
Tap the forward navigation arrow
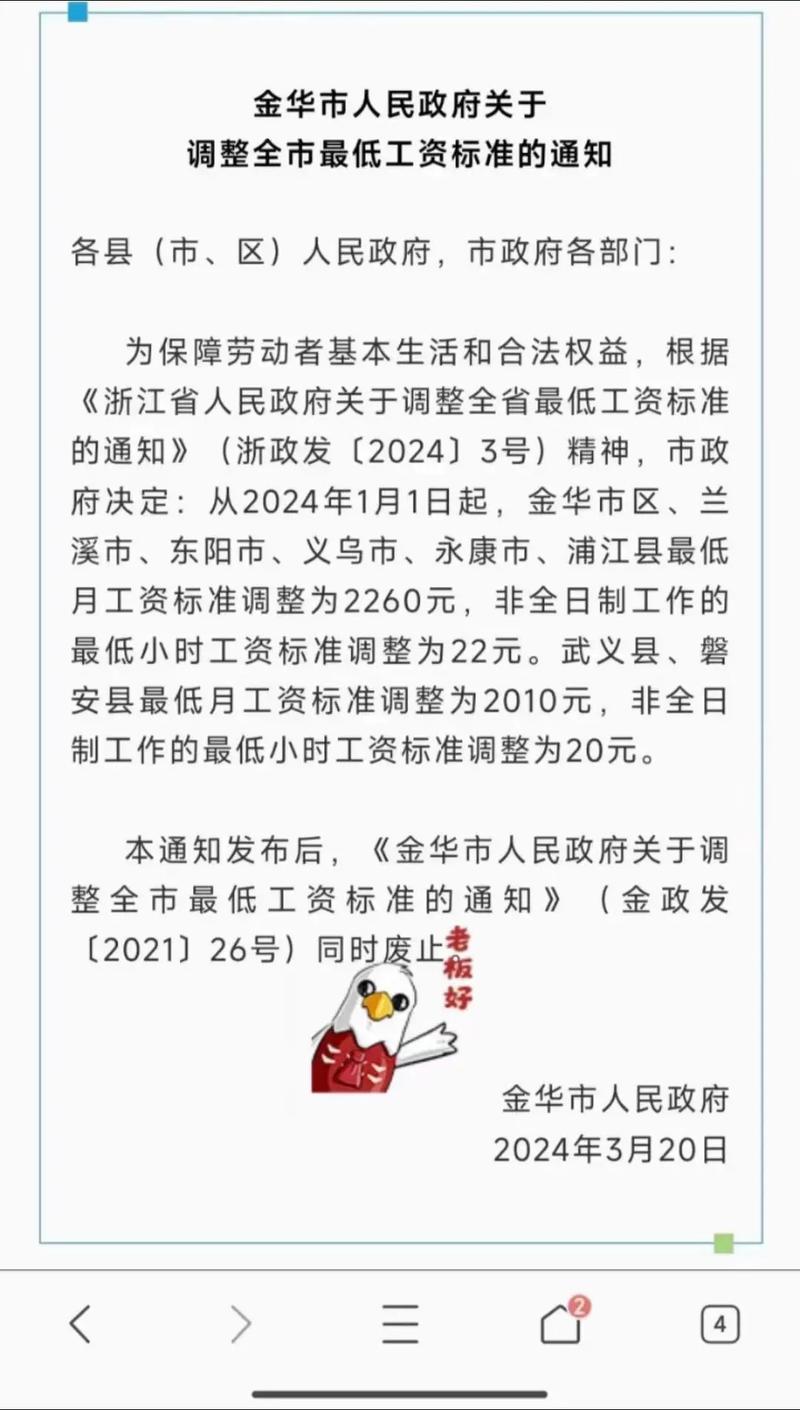tap(241, 1325)
